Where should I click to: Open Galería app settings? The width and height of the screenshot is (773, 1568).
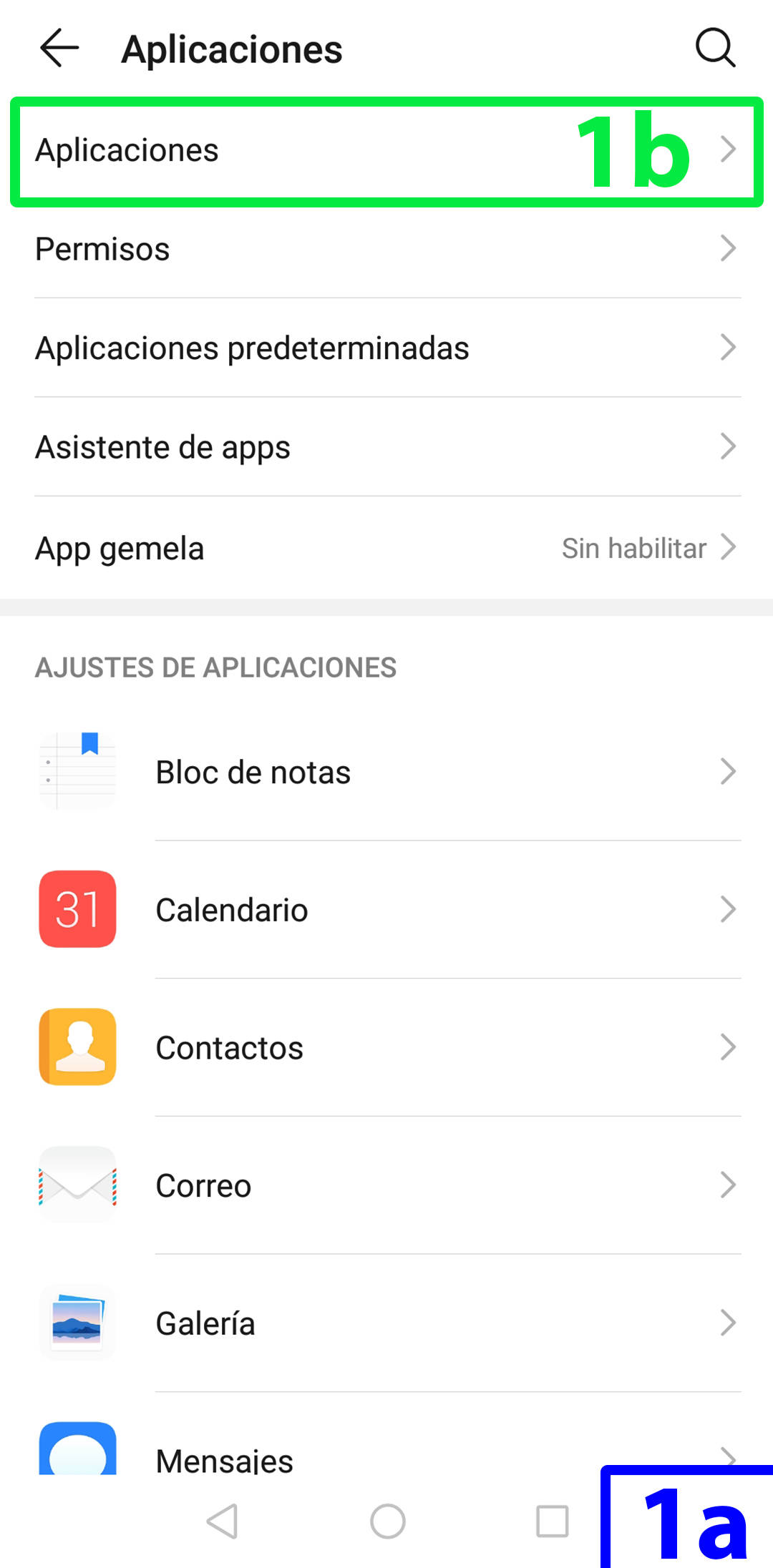tap(386, 1323)
